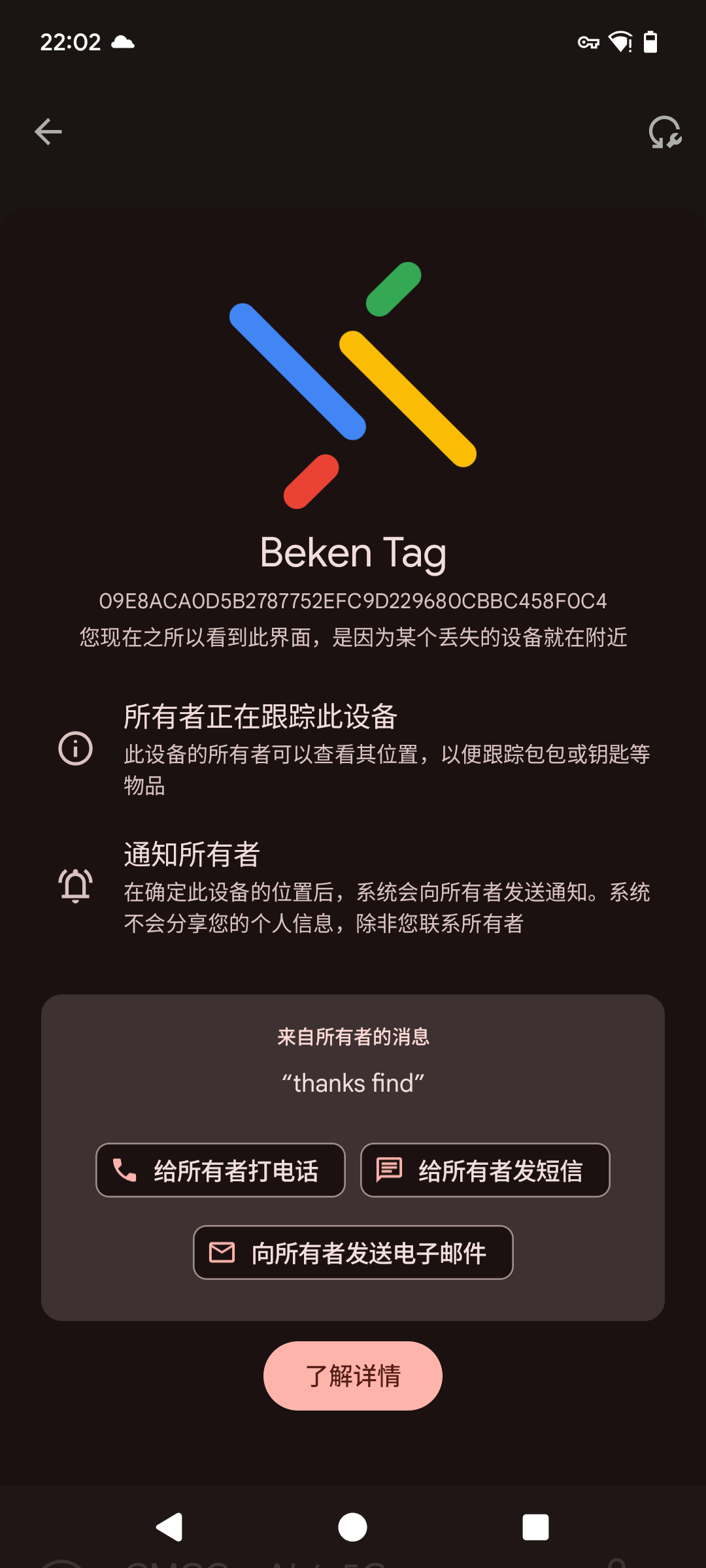Open the support tool icon at top right
706x1568 pixels.
click(665, 132)
